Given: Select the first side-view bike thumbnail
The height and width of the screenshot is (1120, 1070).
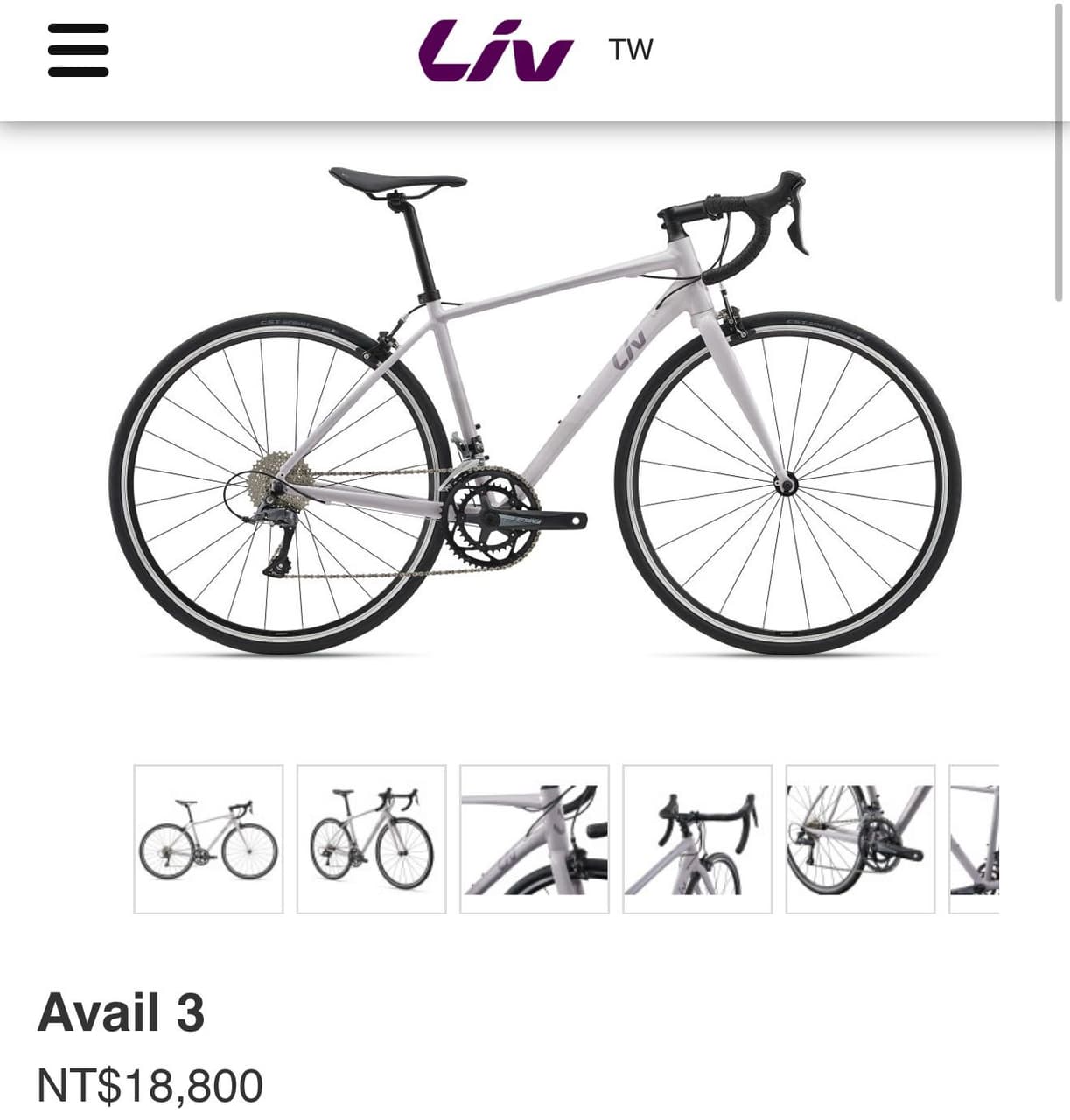Looking at the screenshot, I should tap(208, 839).
